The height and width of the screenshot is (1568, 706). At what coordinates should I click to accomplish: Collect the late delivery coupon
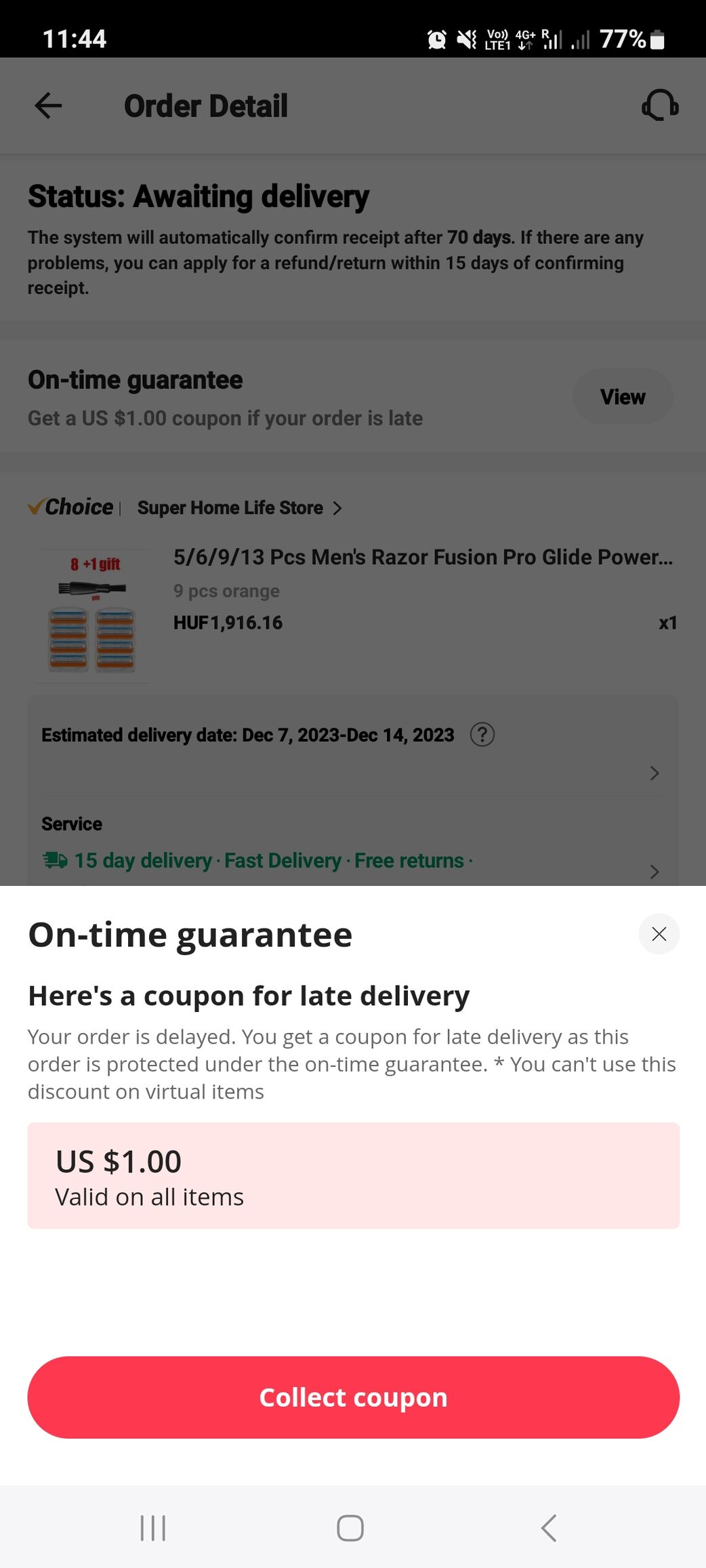pyautogui.click(x=353, y=1397)
